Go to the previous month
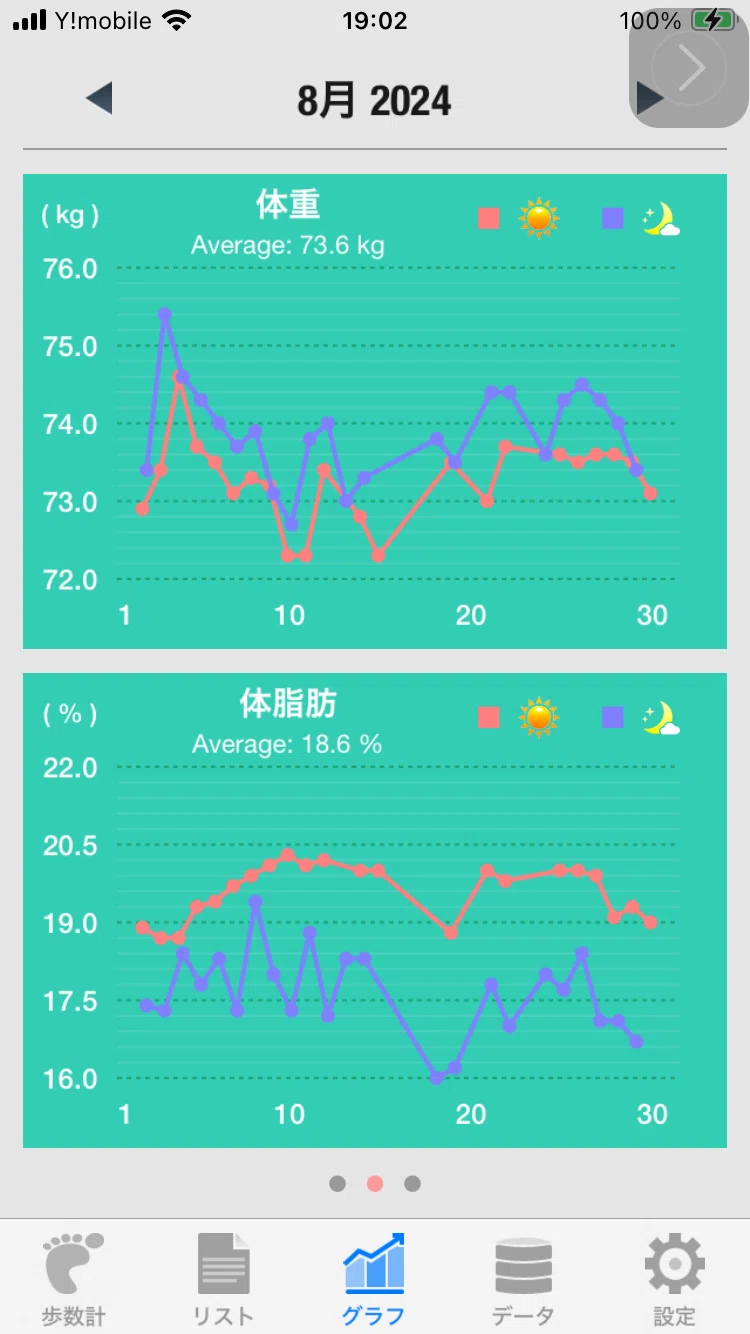 pos(99,99)
